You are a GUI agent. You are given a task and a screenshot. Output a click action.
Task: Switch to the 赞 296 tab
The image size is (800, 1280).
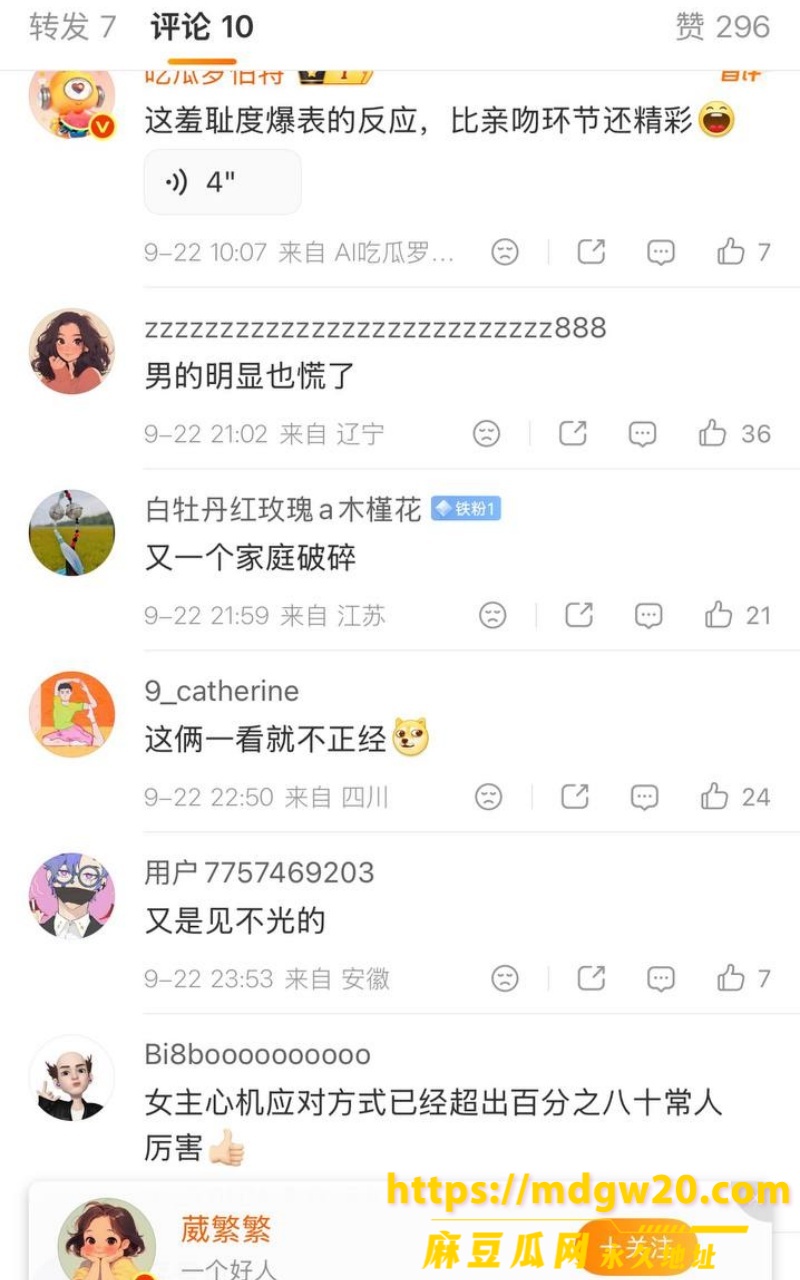(722, 27)
